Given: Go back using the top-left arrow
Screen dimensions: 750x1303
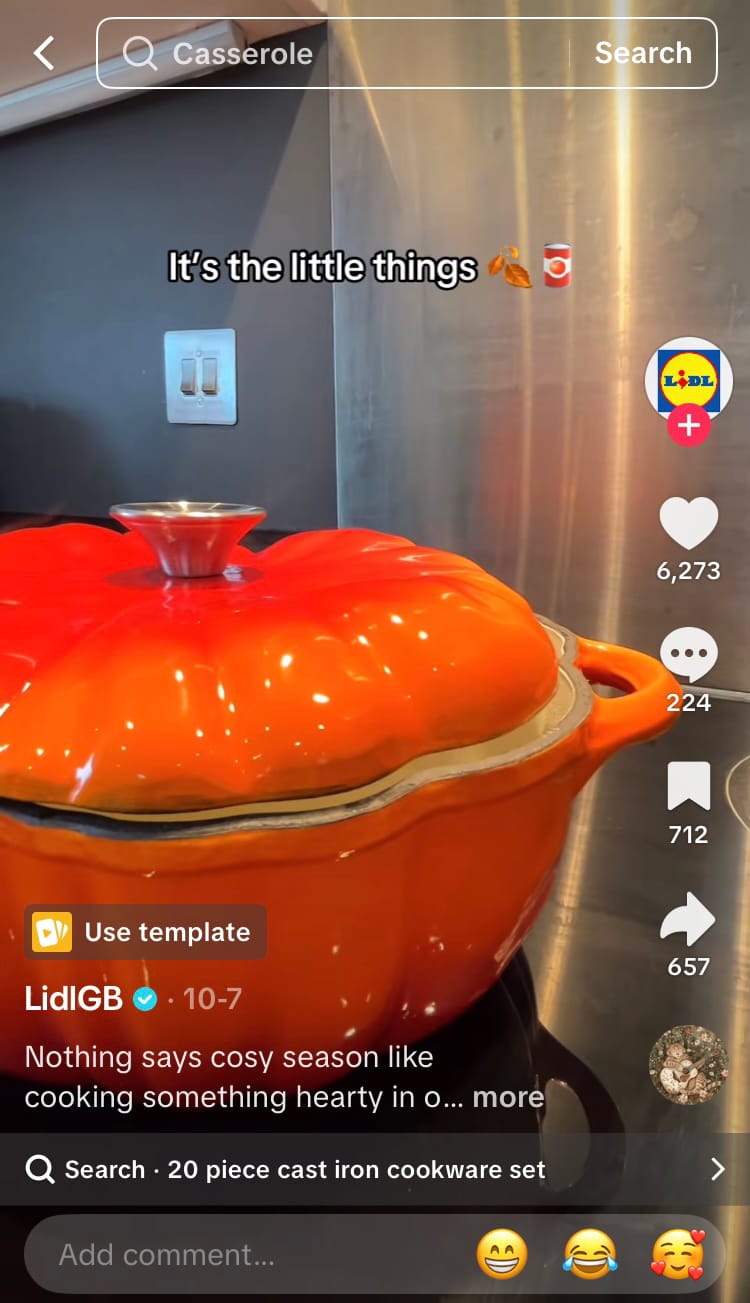Looking at the screenshot, I should point(44,53).
